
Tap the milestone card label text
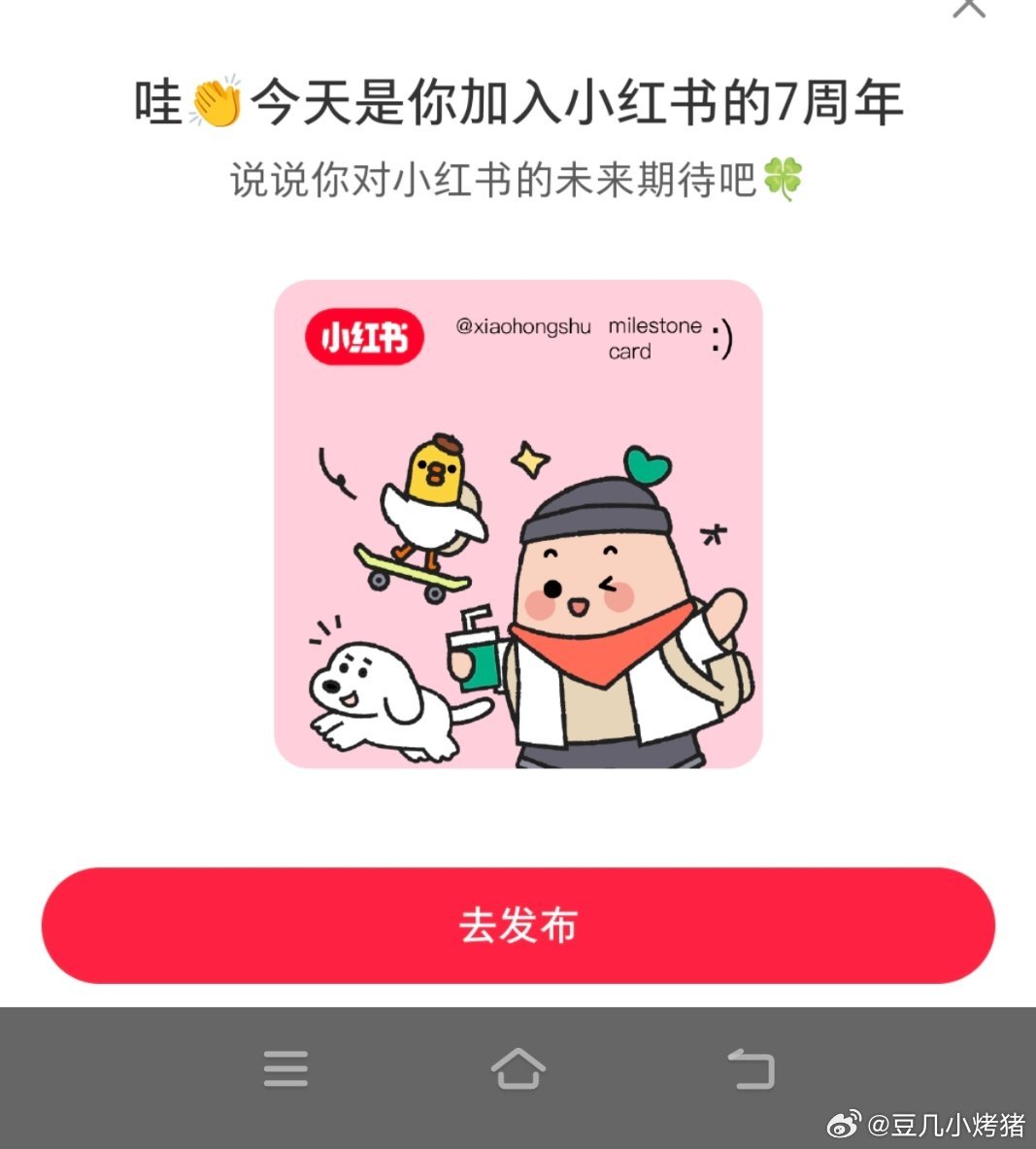(x=652, y=338)
